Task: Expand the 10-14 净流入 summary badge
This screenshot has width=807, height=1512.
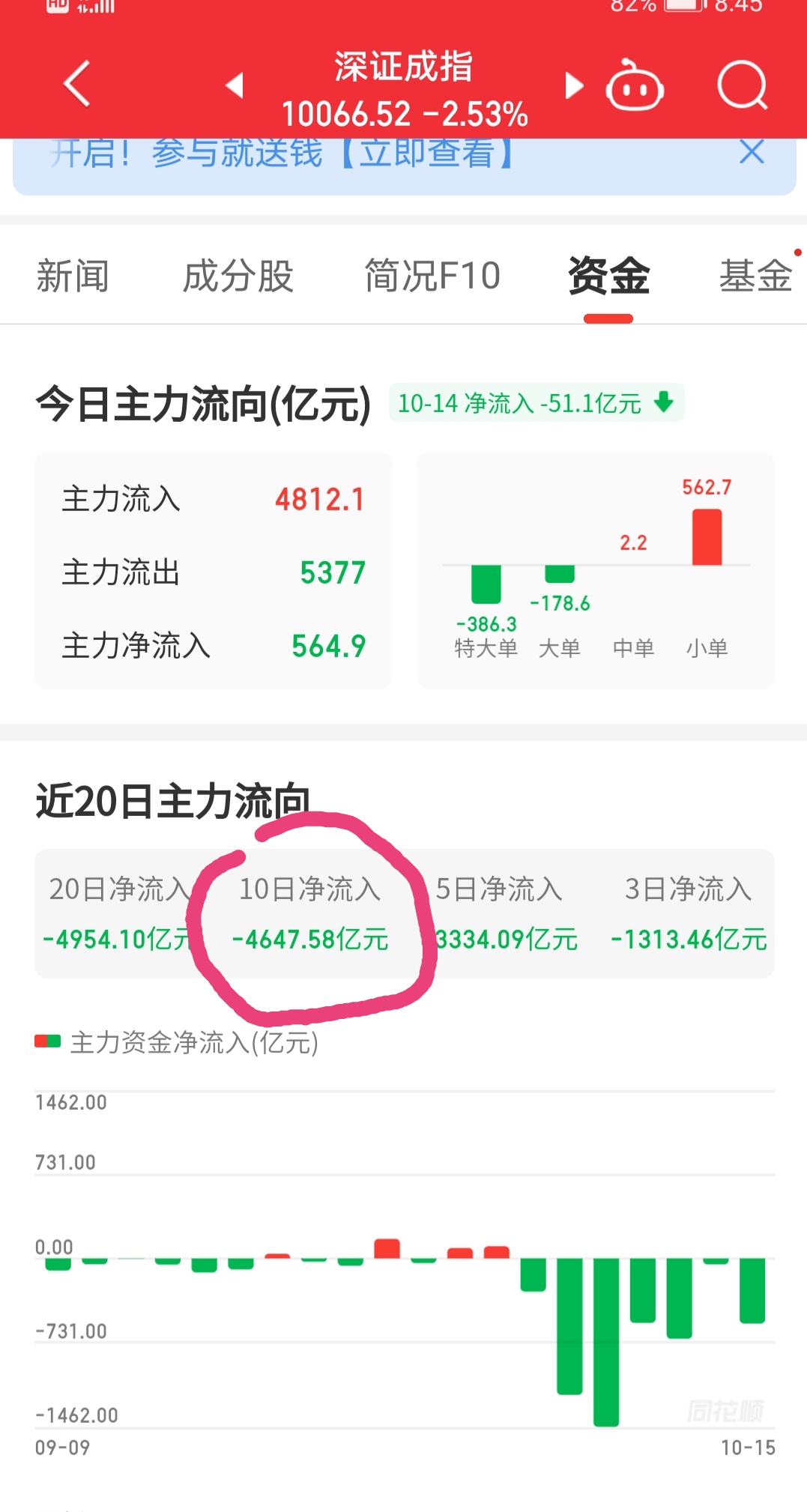Action: pos(534,404)
